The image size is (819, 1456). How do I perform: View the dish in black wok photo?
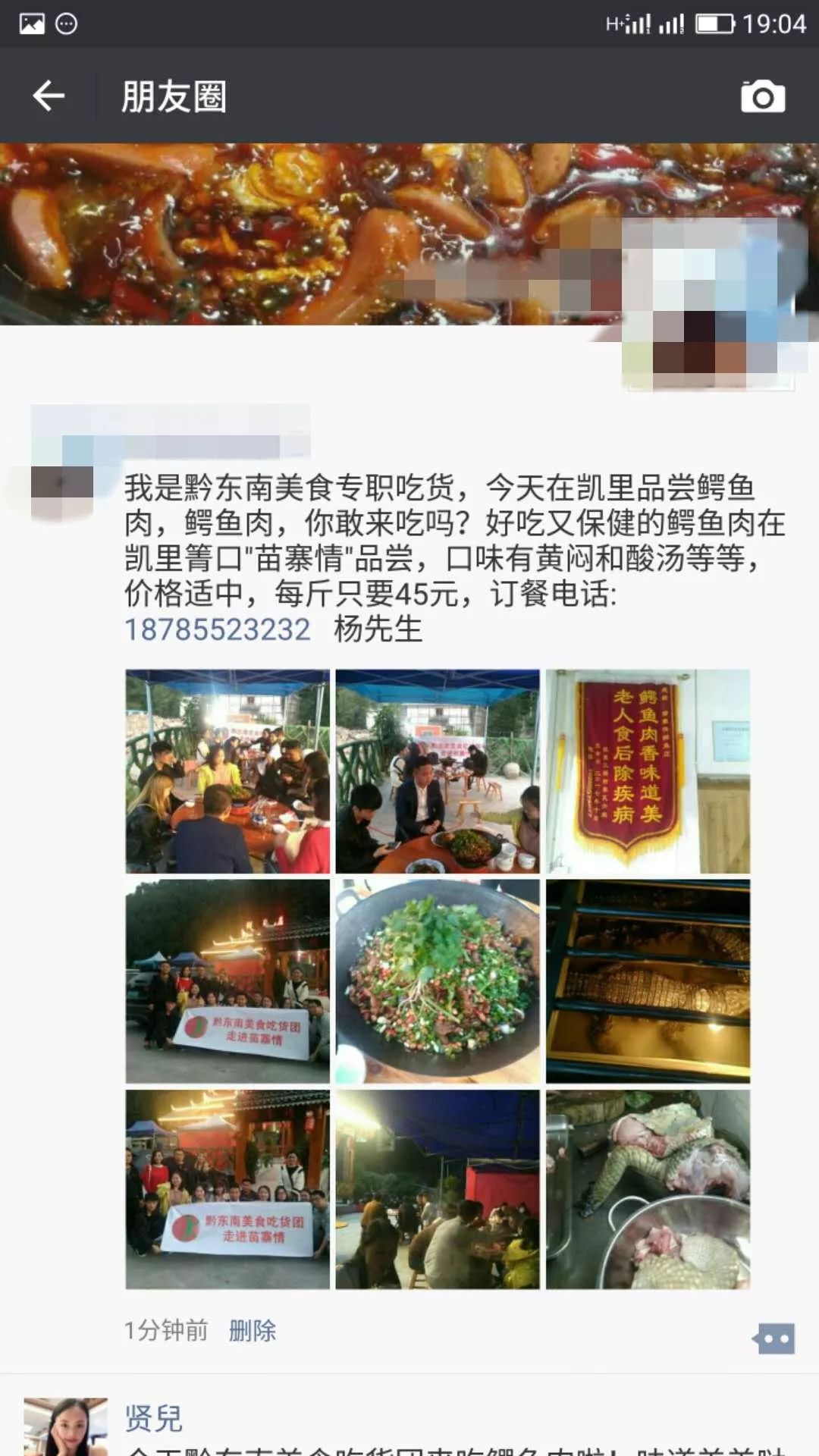438,981
